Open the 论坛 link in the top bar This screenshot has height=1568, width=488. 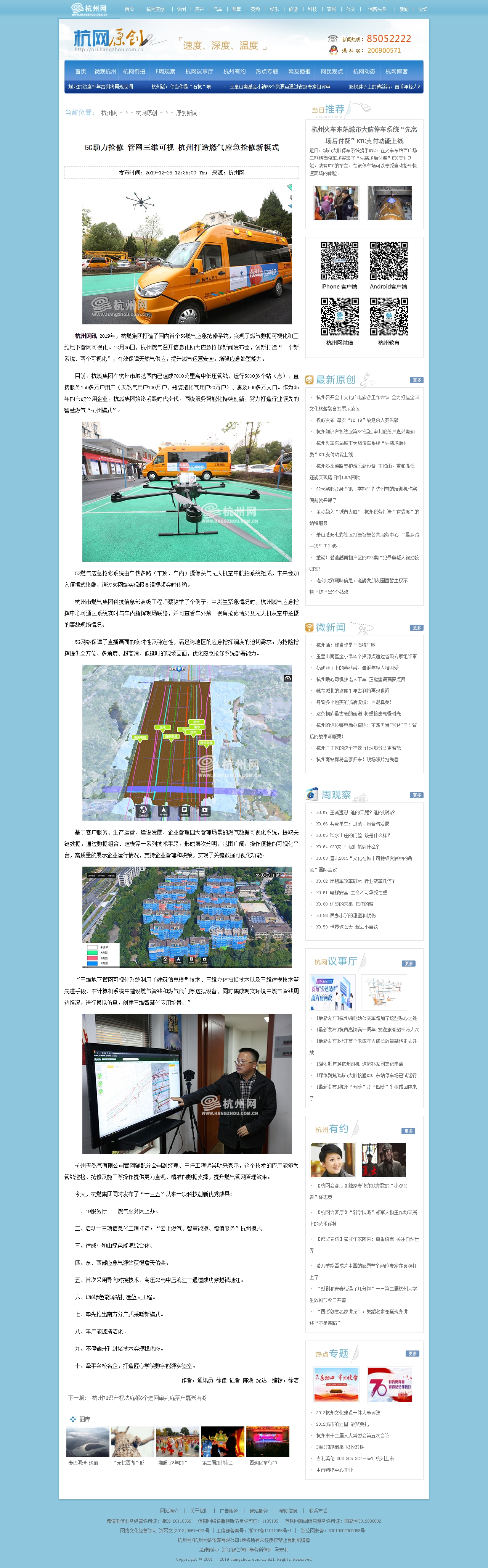click(x=422, y=9)
